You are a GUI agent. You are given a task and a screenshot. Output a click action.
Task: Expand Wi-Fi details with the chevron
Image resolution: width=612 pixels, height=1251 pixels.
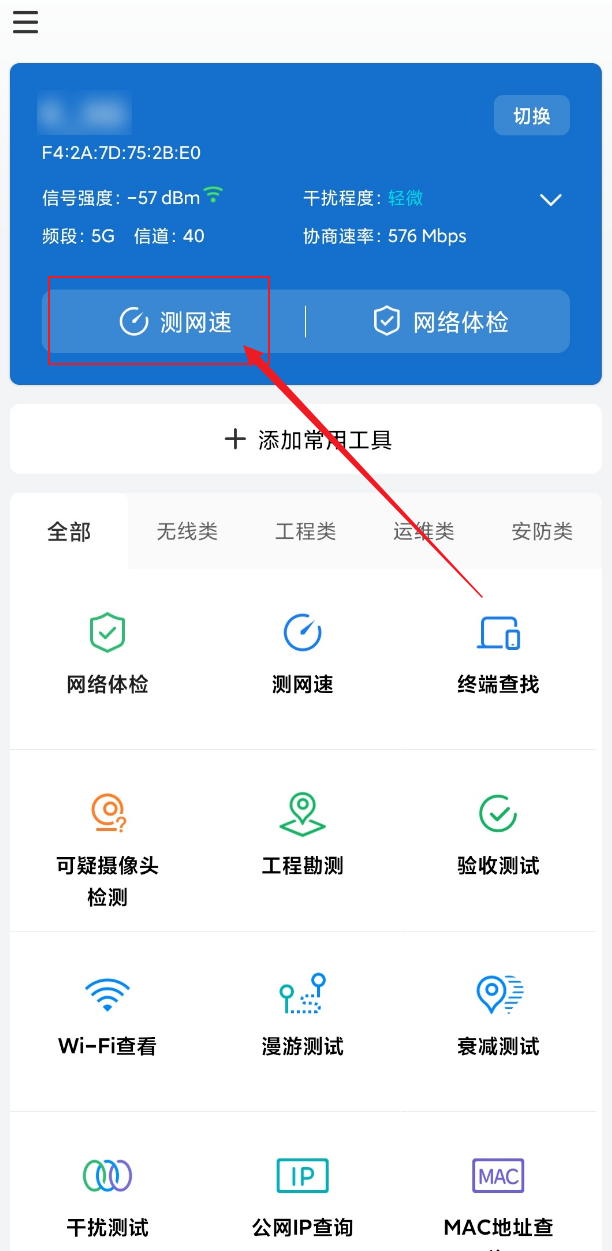point(551,199)
